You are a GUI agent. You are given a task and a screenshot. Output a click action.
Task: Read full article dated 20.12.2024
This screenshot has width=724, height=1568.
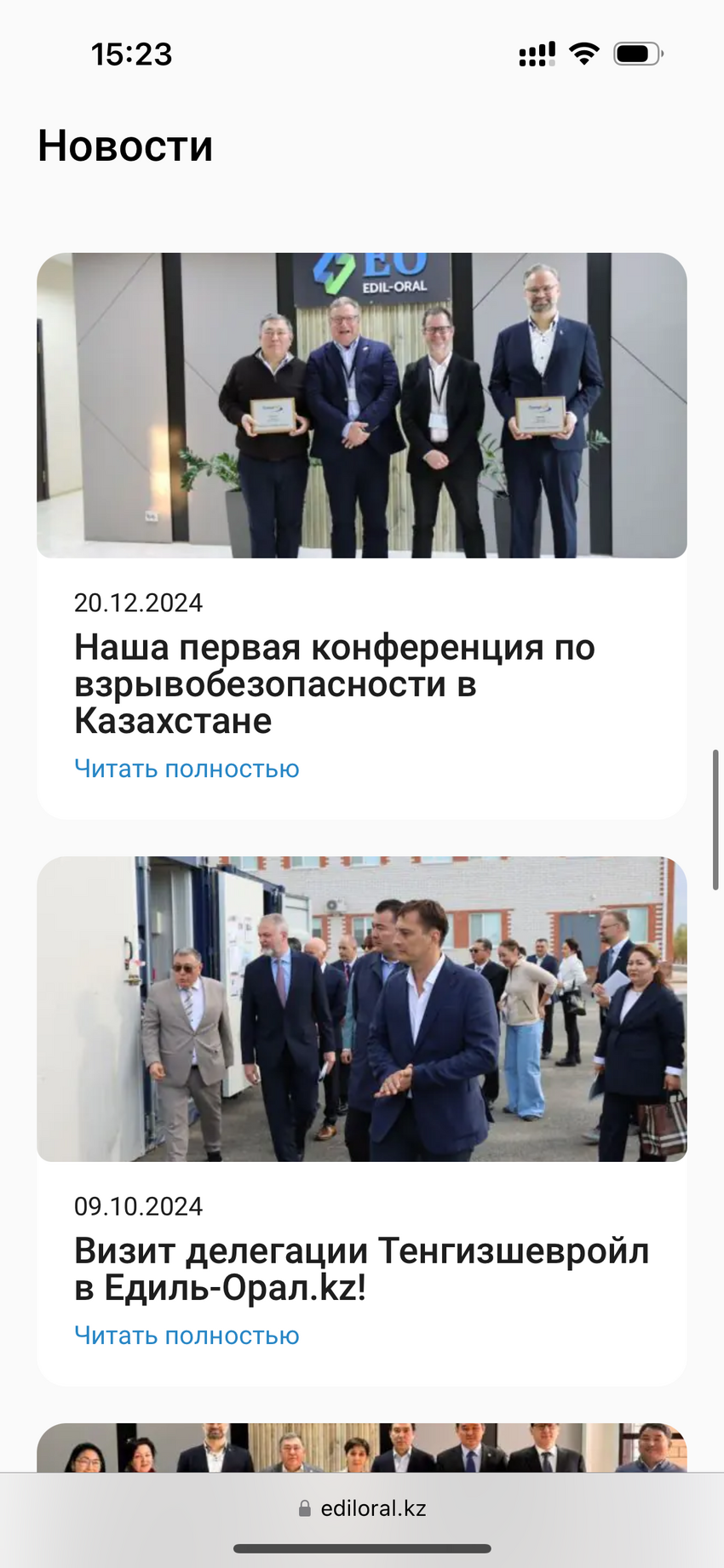click(187, 769)
